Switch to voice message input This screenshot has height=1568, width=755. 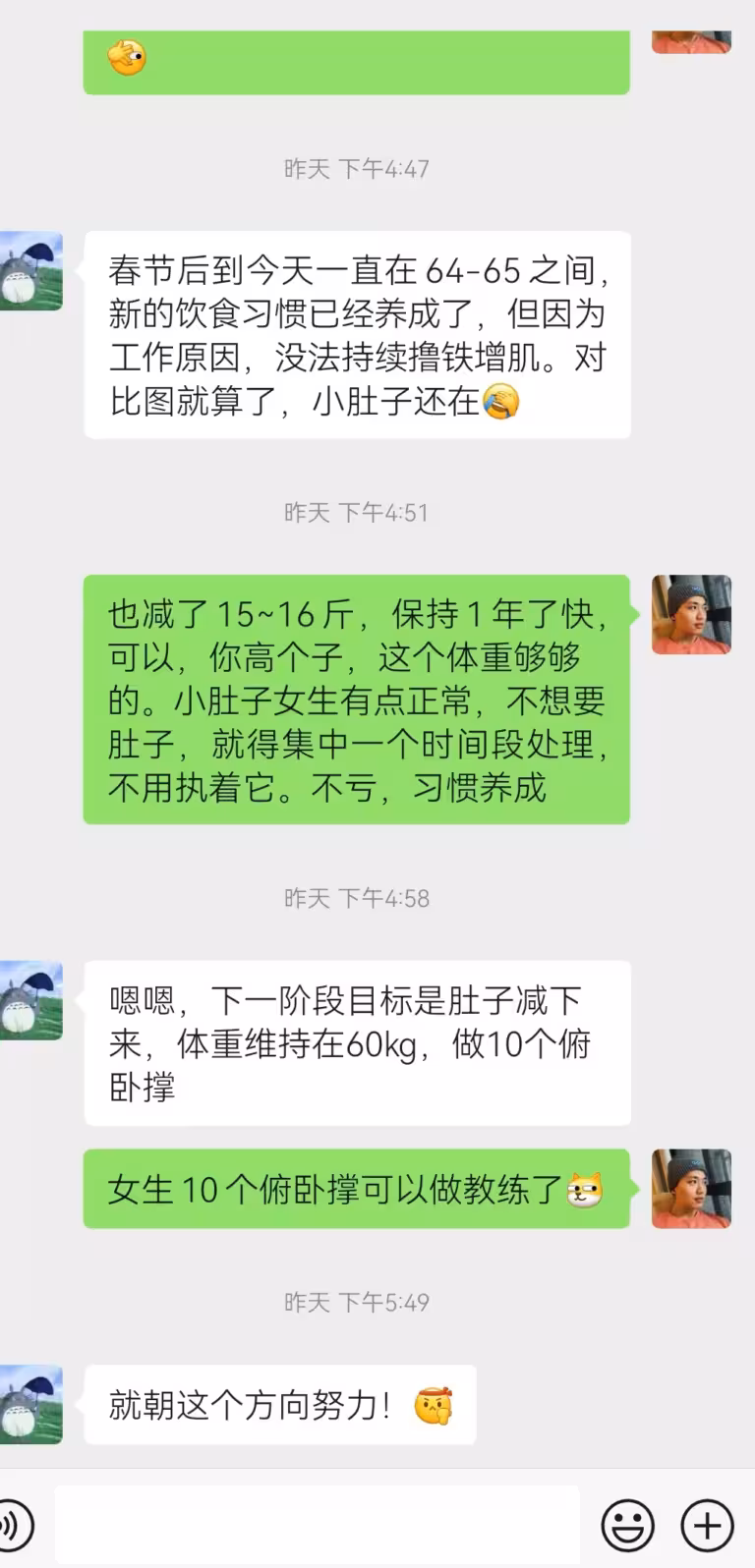click(14, 1525)
